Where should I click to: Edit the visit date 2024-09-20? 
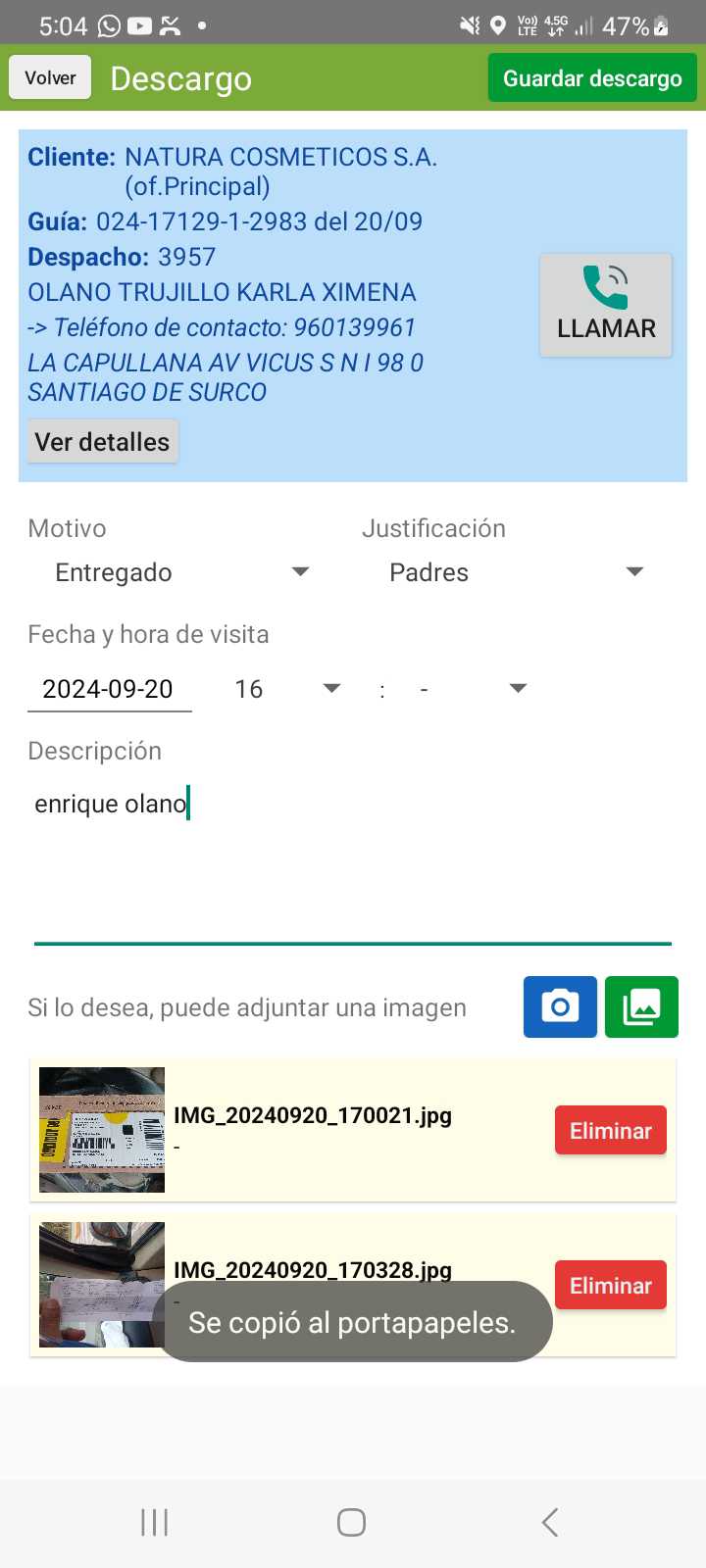point(109,689)
